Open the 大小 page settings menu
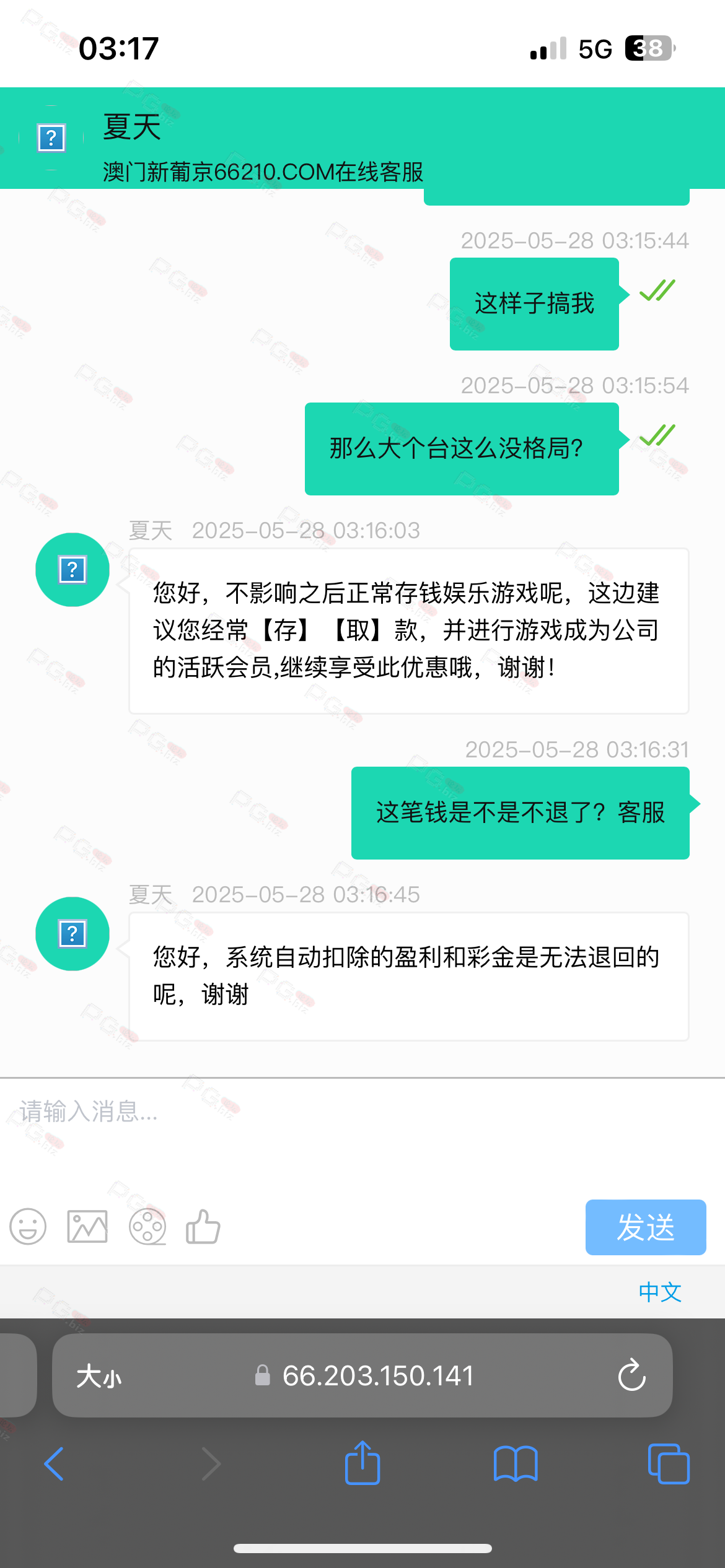725x1568 pixels. pyautogui.click(x=99, y=1377)
